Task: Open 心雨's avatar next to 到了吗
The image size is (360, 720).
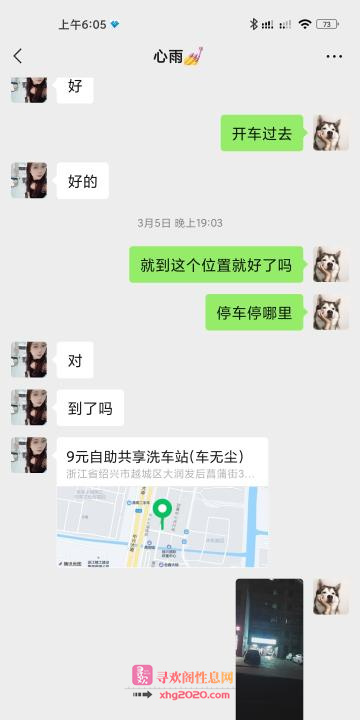Action: coord(29,407)
